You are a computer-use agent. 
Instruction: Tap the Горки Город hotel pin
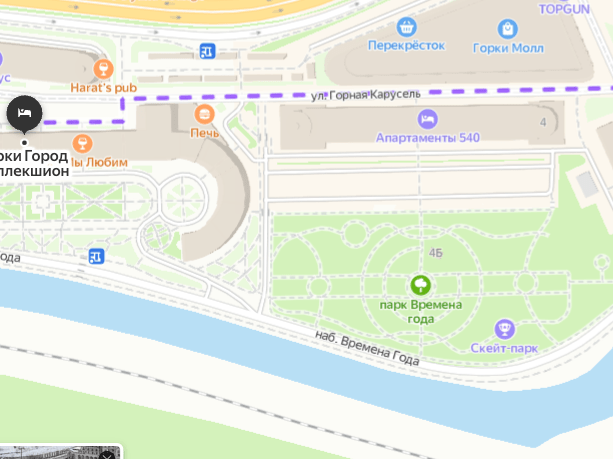tap(24, 114)
